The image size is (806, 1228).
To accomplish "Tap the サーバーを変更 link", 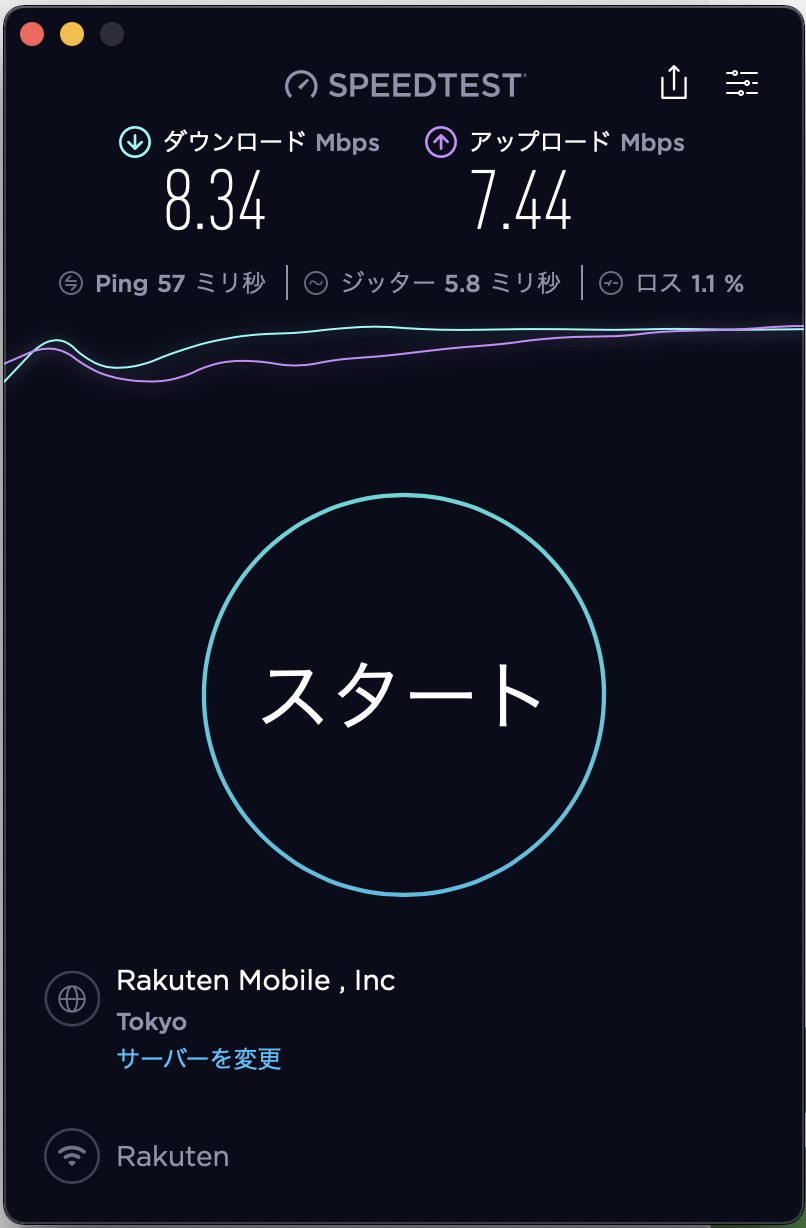I will click(199, 1058).
